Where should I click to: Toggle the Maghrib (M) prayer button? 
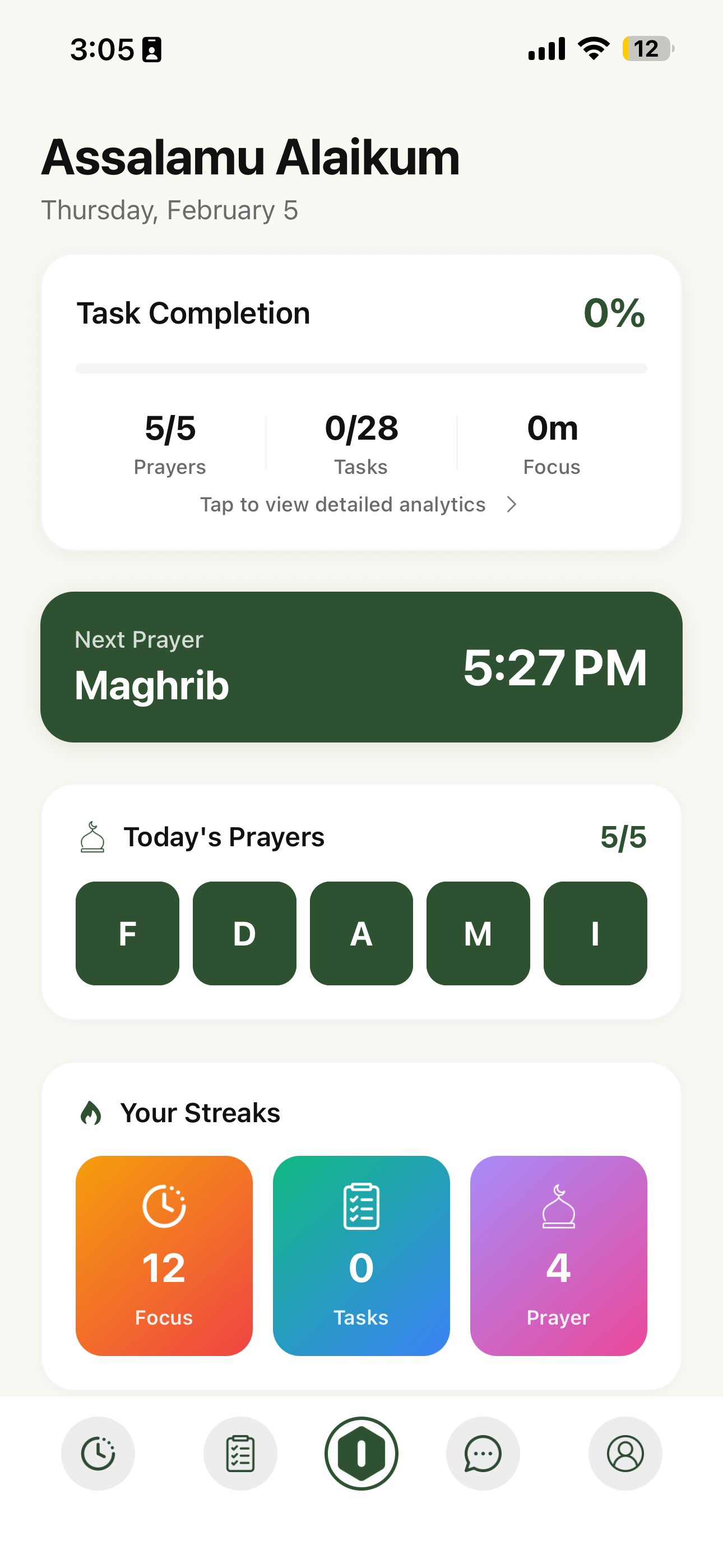(478, 933)
